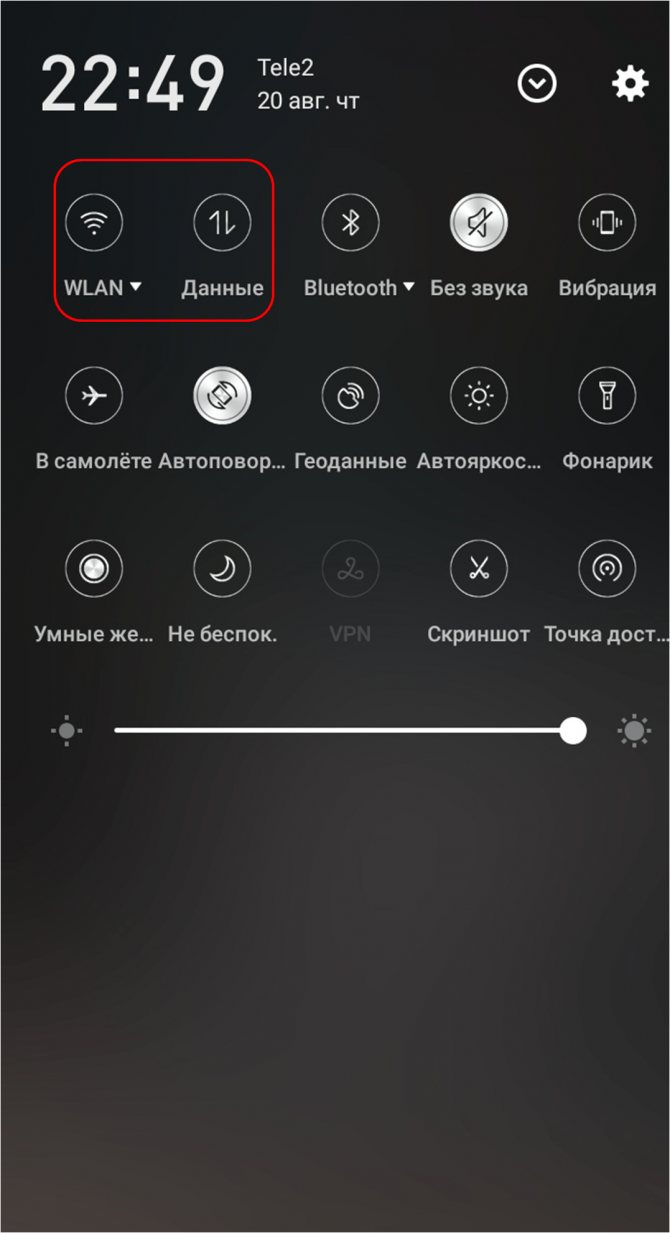Open settings via the gear icon
The image size is (670, 1233).
pyautogui.click(x=630, y=84)
